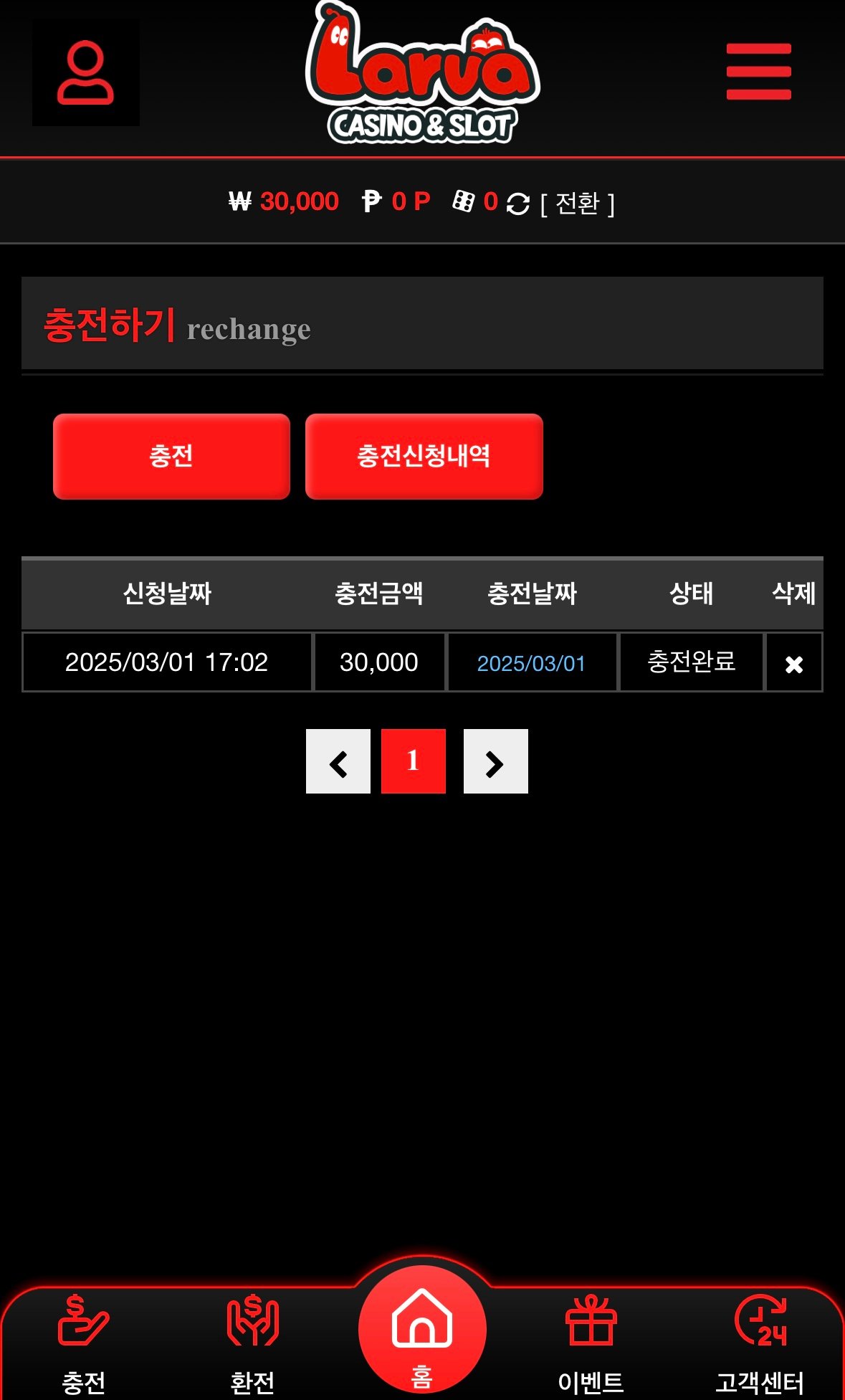Go to the next page arrow
Viewport: 845px width, 1400px height.
pyautogui.click(x=495, y=761)
